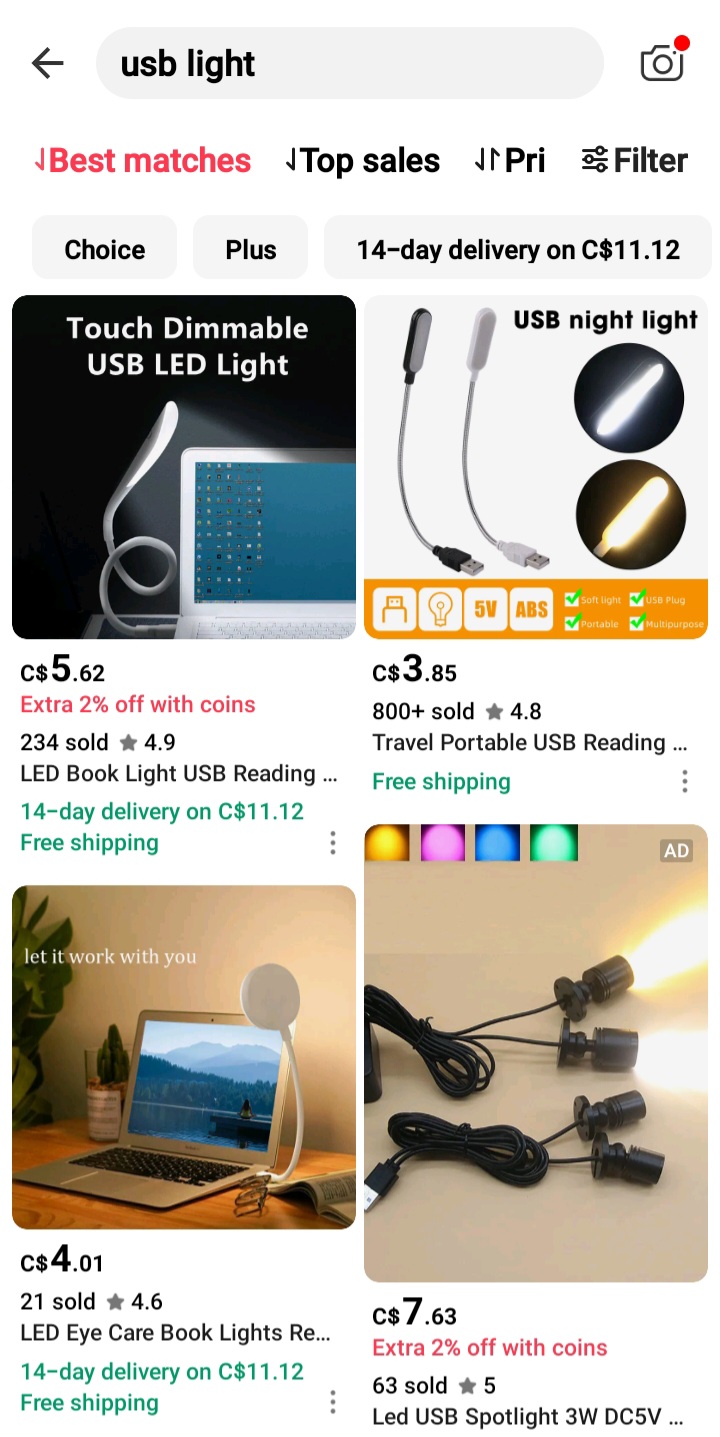Tap the red notification dot on camera icon
The width and height of the screenshot is (720, 1437).
click(x=684, y=42)
